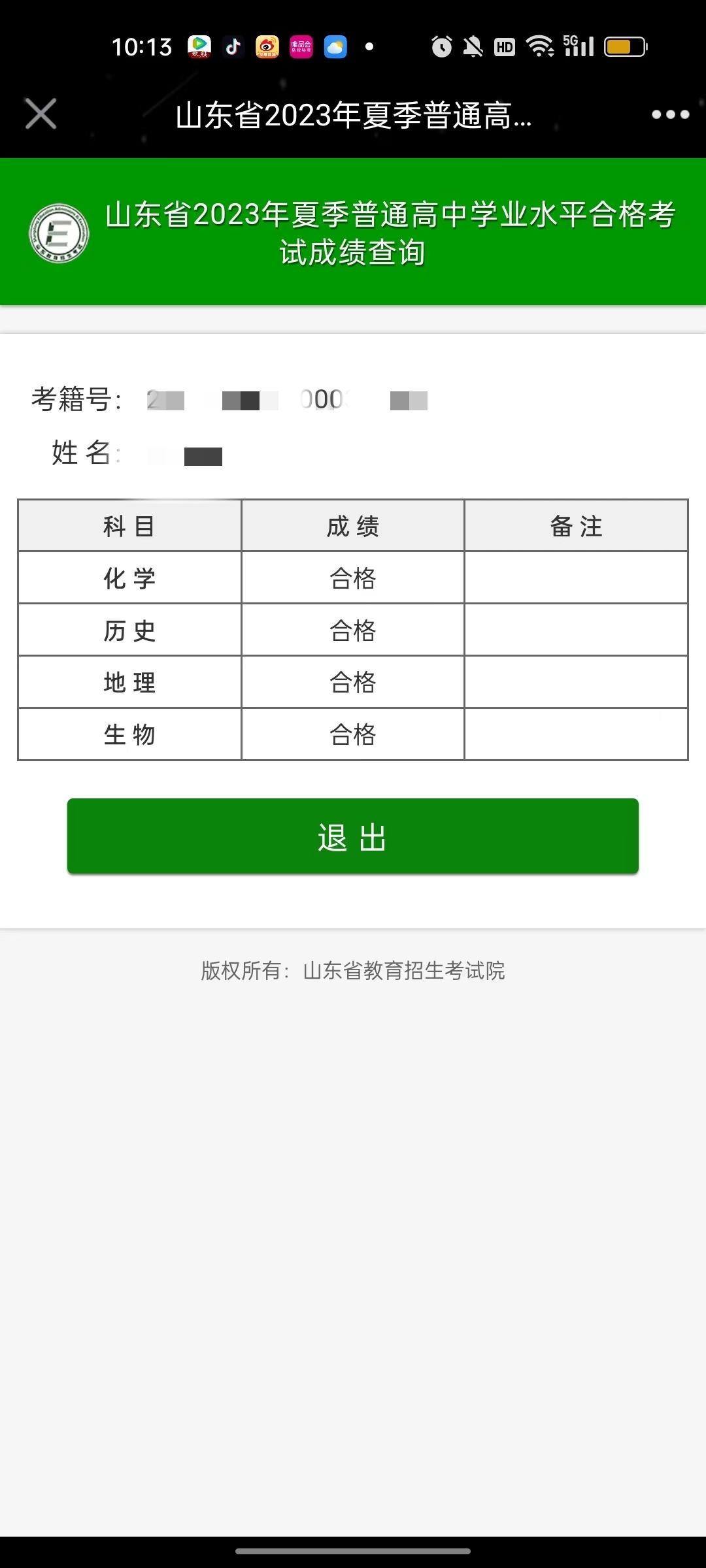Close the score query webpage
Image resolution: width=706 pixels, height=1568 pixels.
pyautogui.click(x=41, y=114)
